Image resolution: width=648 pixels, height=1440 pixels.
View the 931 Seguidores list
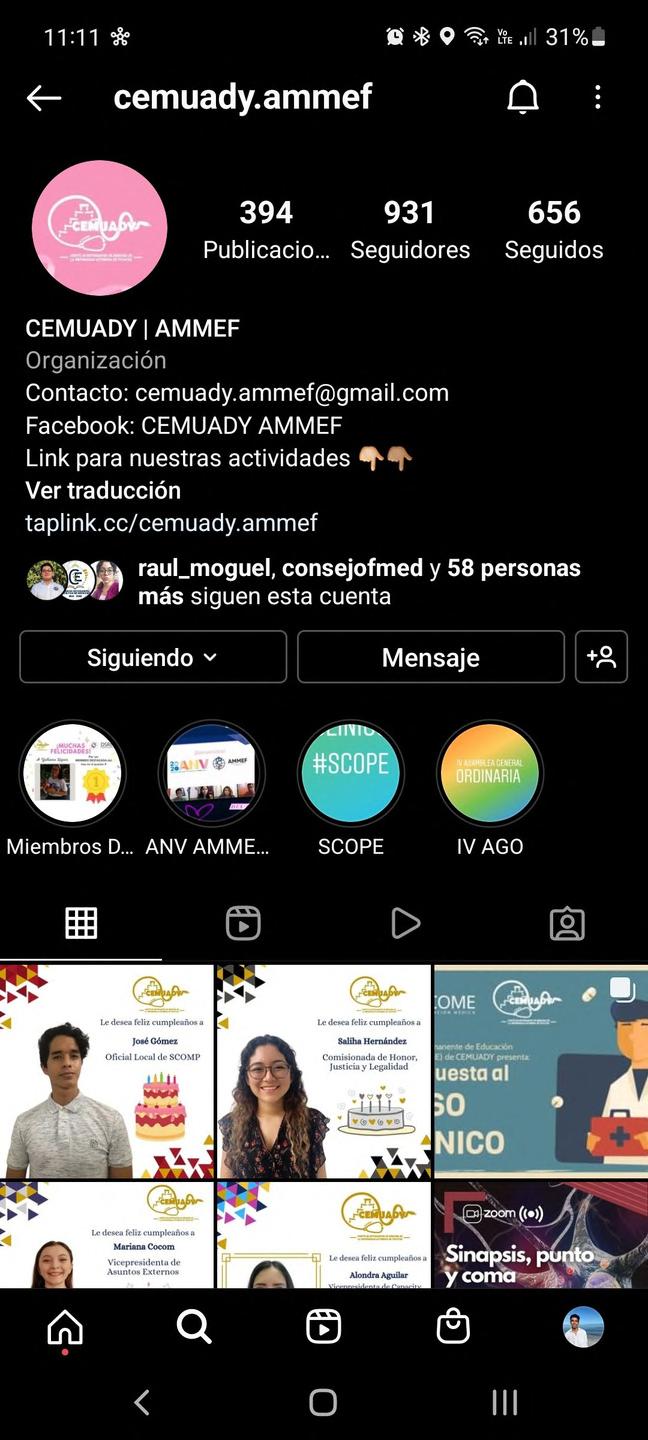coord(410,229)
